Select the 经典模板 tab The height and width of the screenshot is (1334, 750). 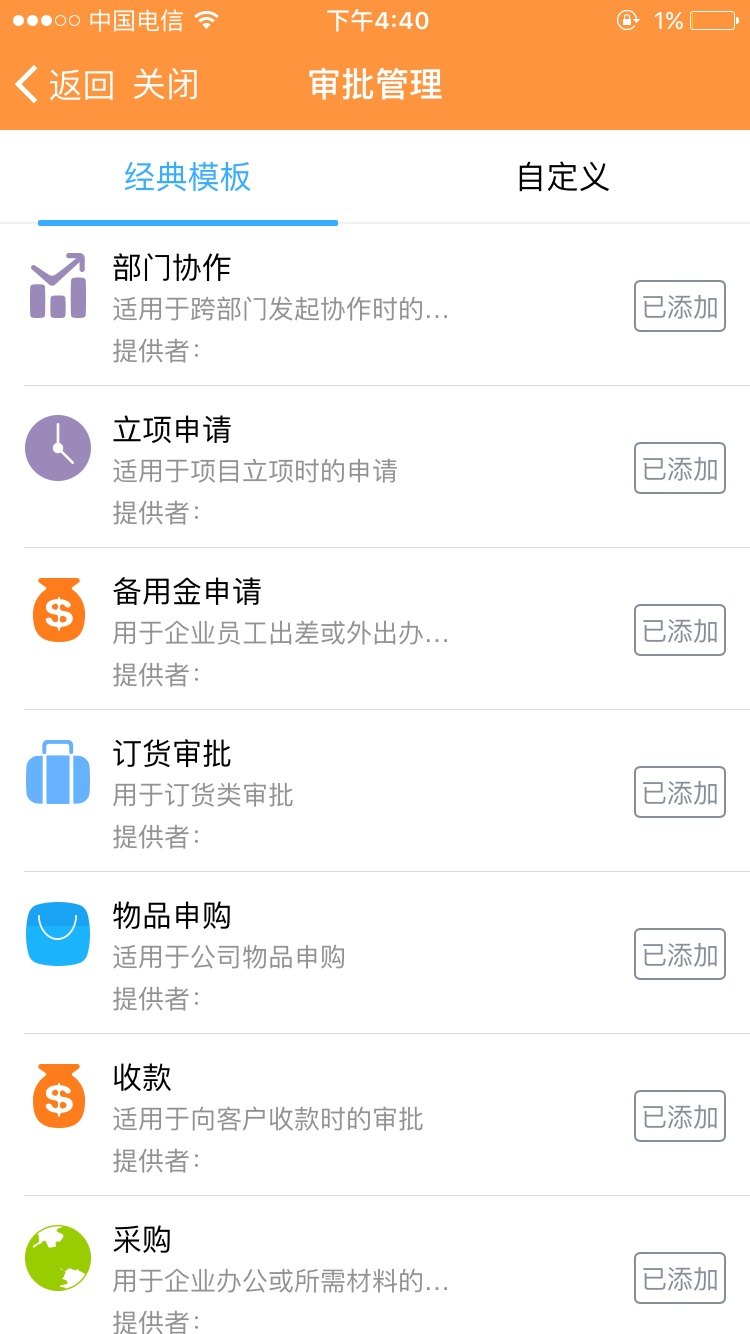click(188, 178)
